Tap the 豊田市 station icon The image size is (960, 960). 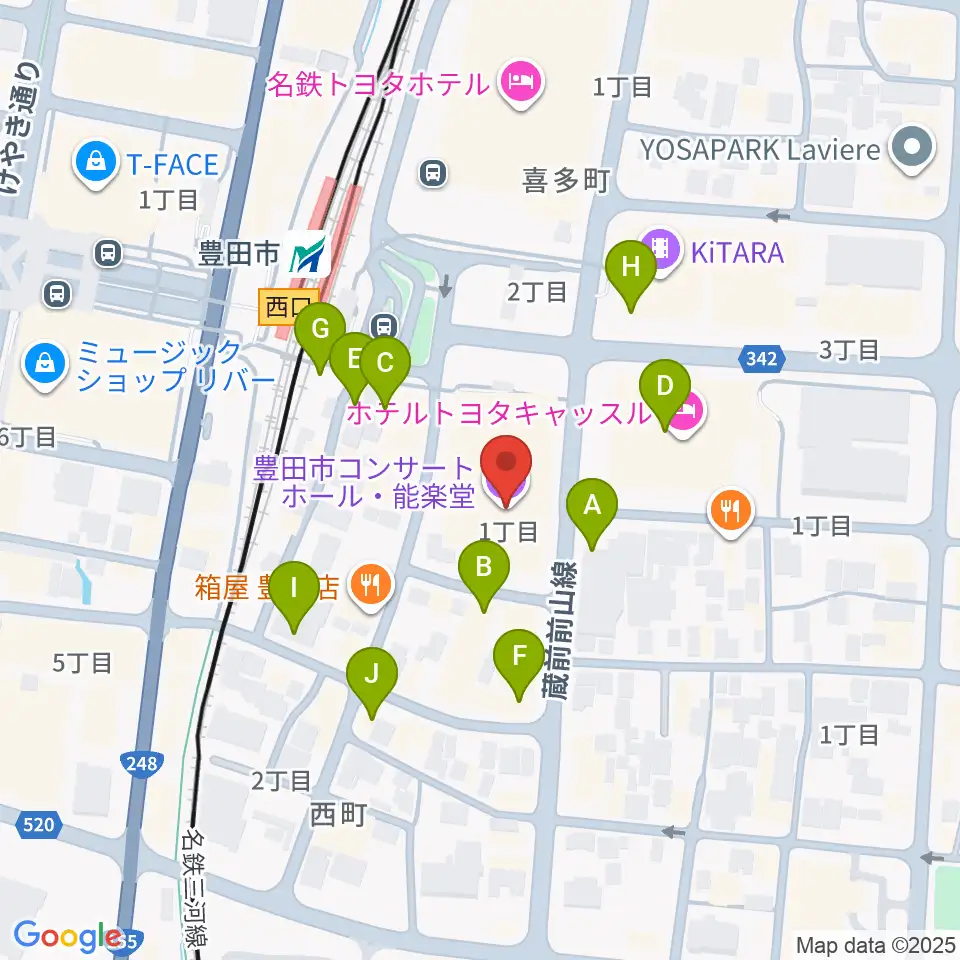point(307,254)
